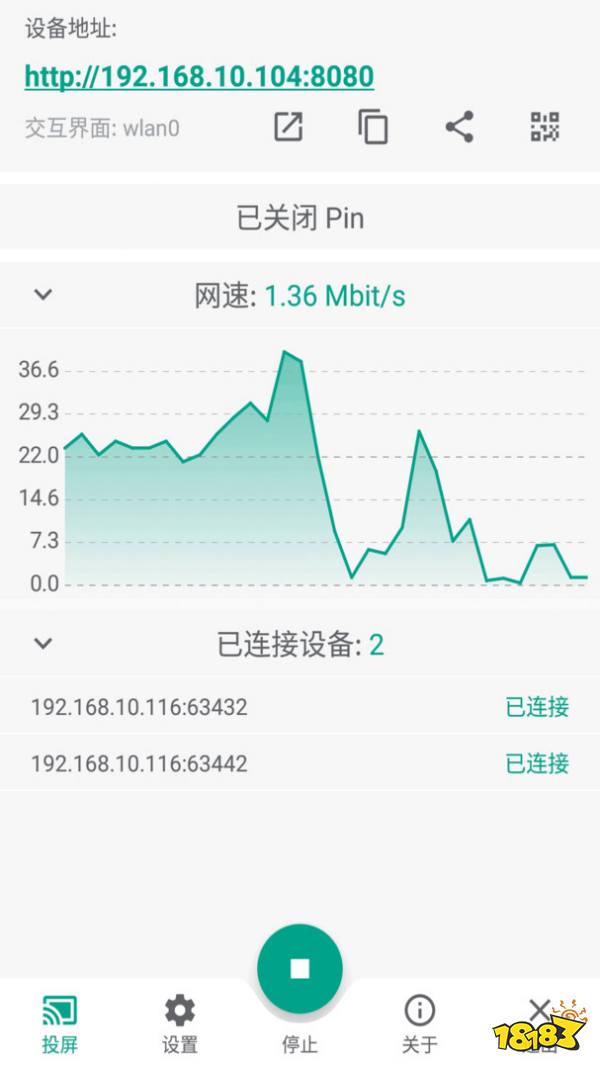Open the address in external browser

click(288, 127)
